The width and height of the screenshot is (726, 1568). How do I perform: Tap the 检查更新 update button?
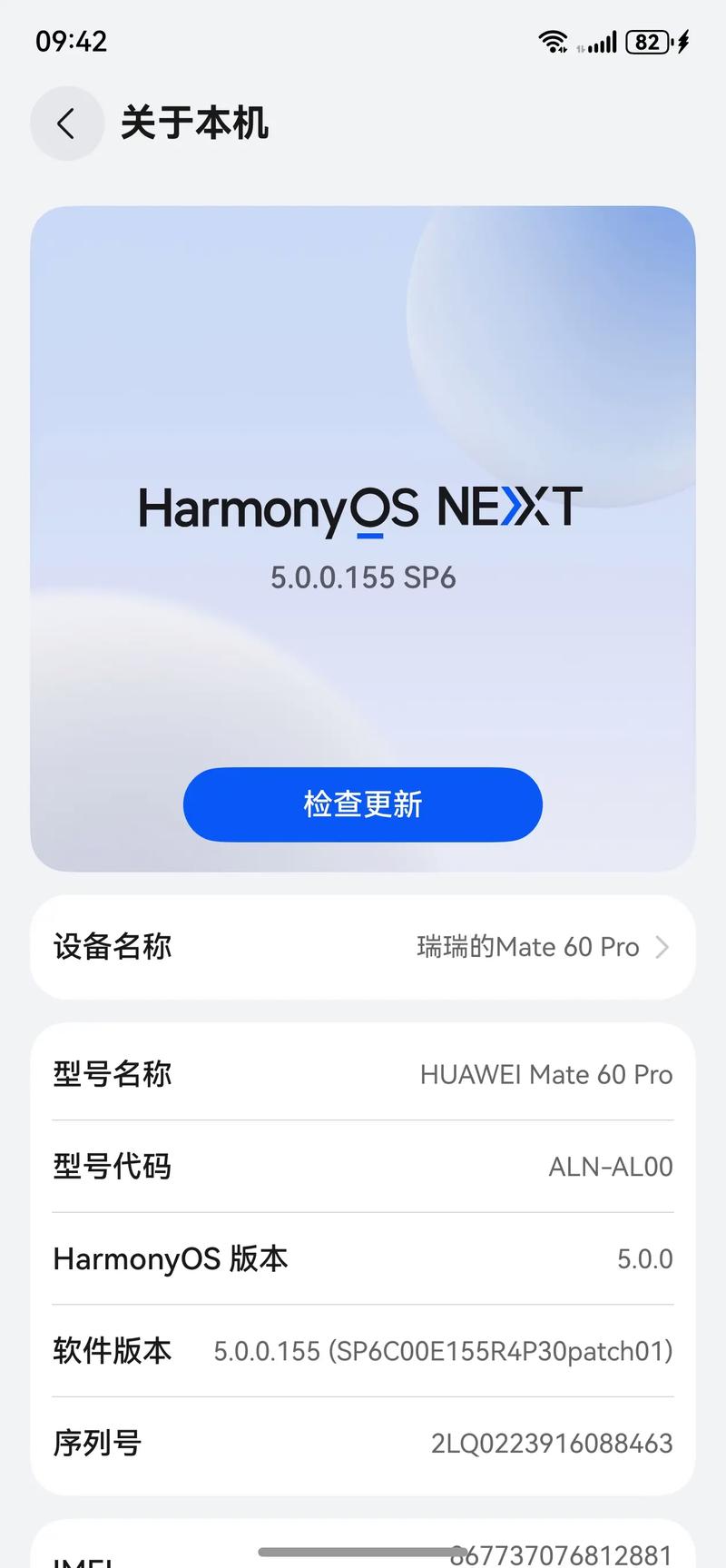[x=362, y=804]
